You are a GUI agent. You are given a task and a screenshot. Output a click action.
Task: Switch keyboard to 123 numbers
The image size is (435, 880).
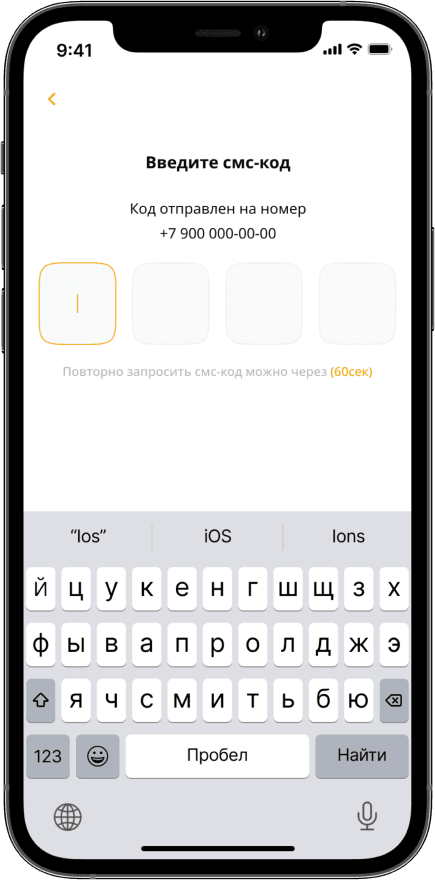48,756
